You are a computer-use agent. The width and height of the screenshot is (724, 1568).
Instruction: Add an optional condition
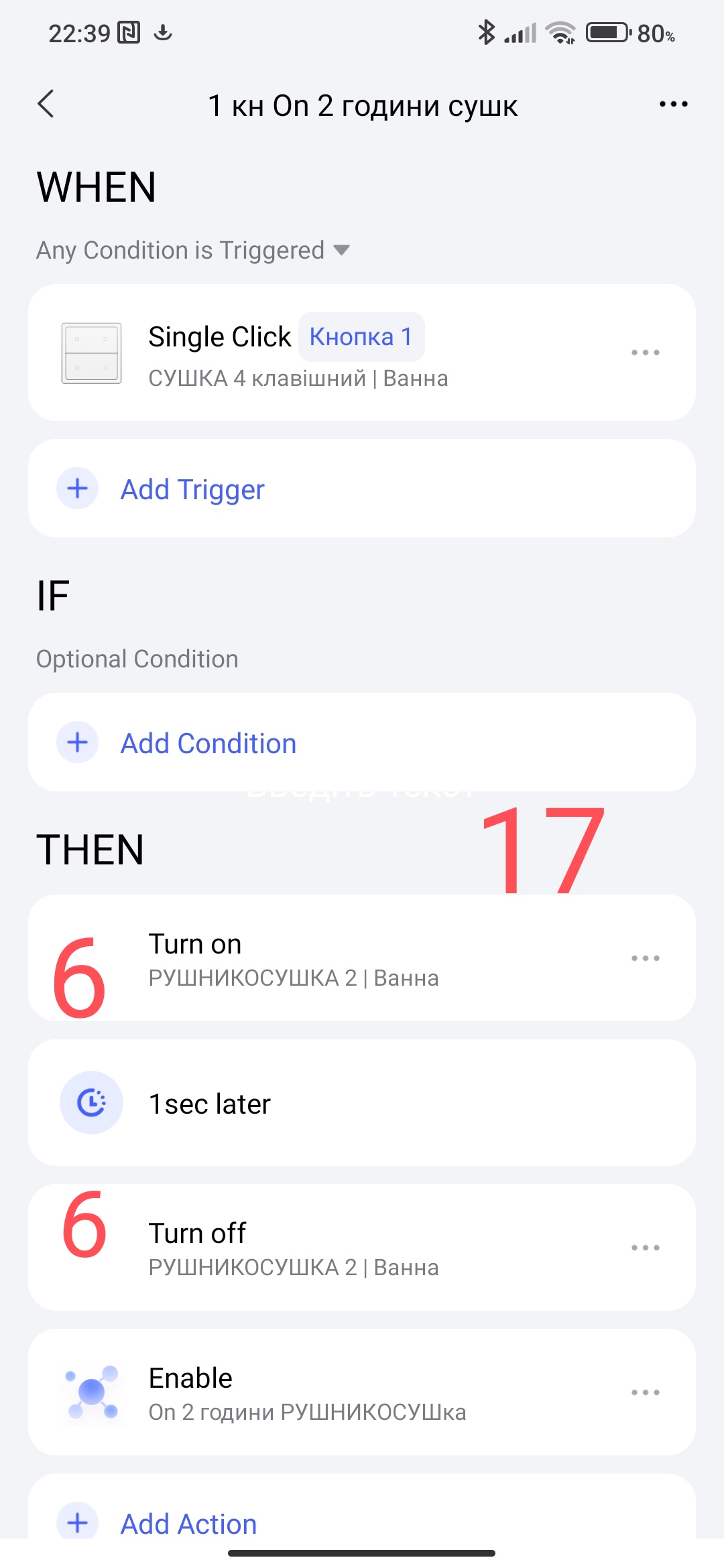[208, 743]
